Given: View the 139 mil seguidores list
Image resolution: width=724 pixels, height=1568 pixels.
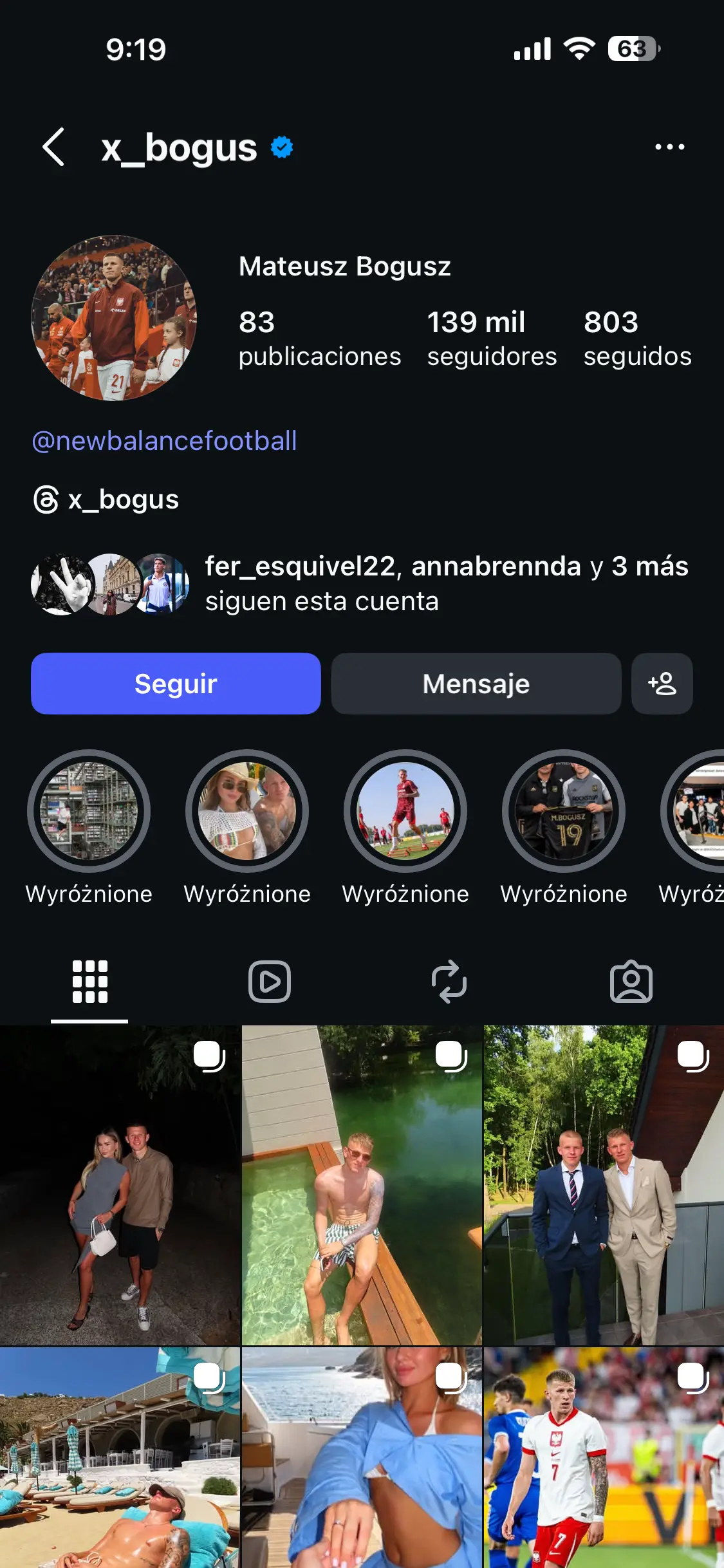Looking at the screenshot, I should click(x=491, y=338).
